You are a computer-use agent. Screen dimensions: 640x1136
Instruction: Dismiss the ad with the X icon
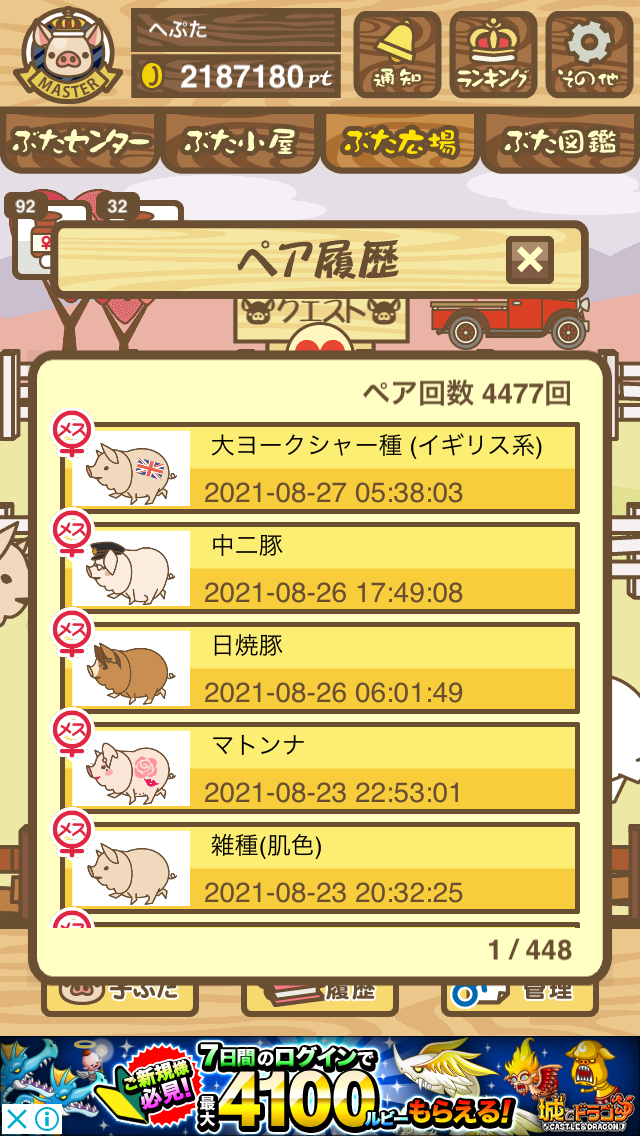click(x=16, y=1120)
